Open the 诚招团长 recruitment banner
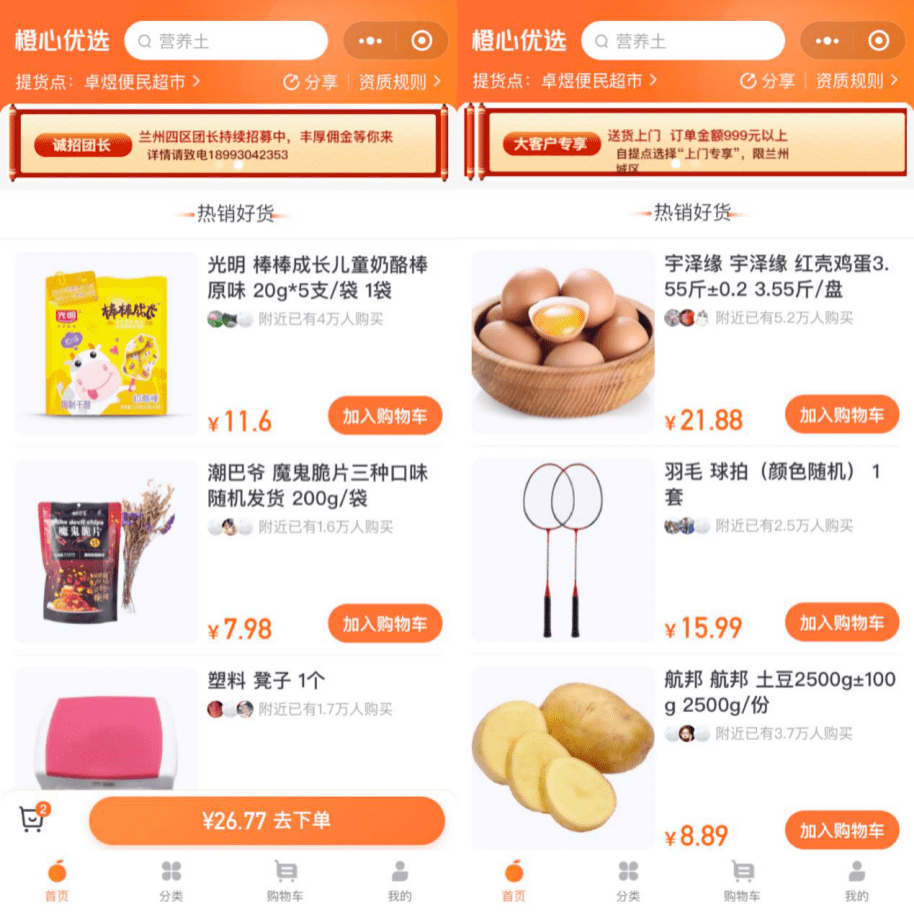The width and height of the screenshot is (914, 916). (226, 145)
